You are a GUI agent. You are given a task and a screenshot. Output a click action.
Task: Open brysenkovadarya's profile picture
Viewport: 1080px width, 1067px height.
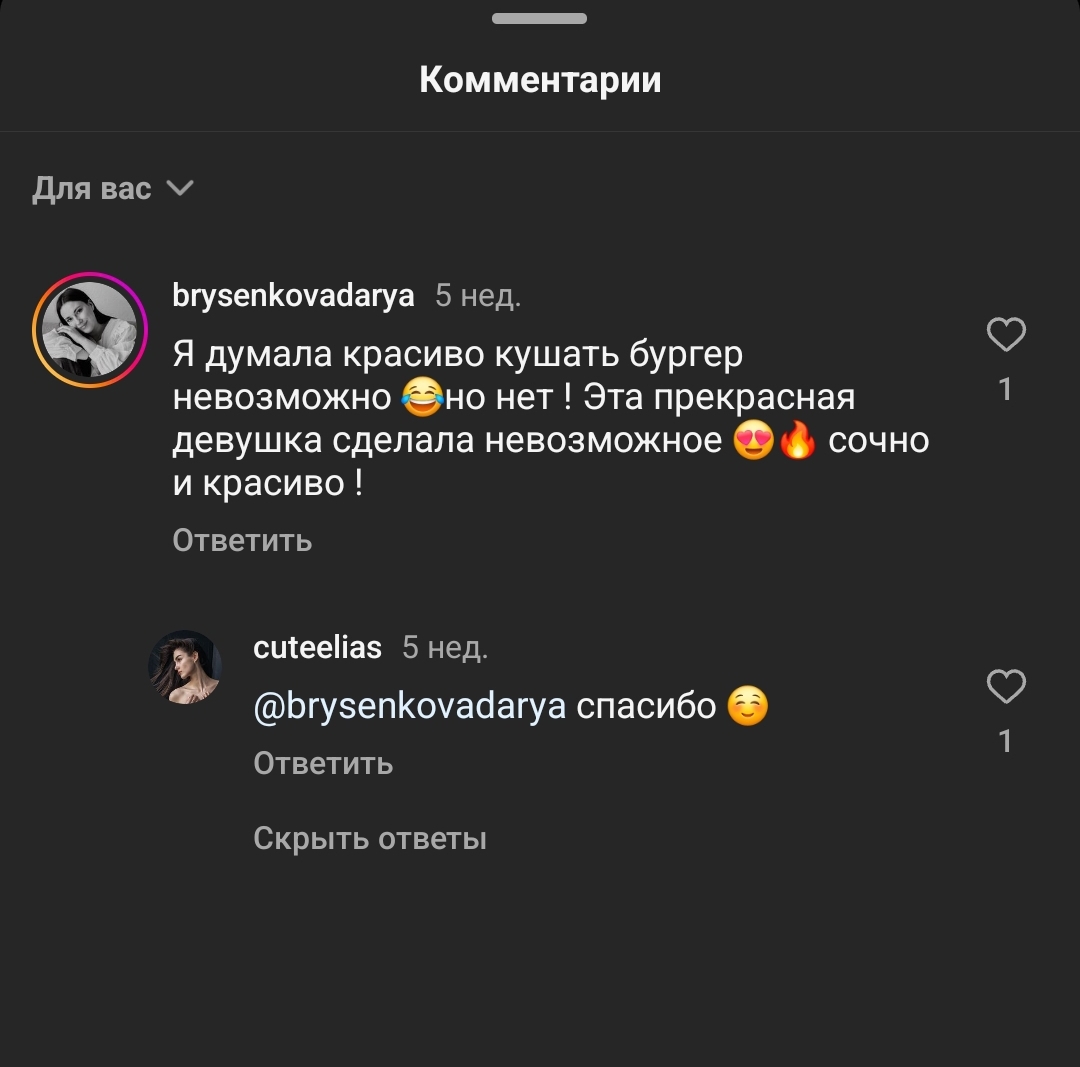(x=90, y=329)
